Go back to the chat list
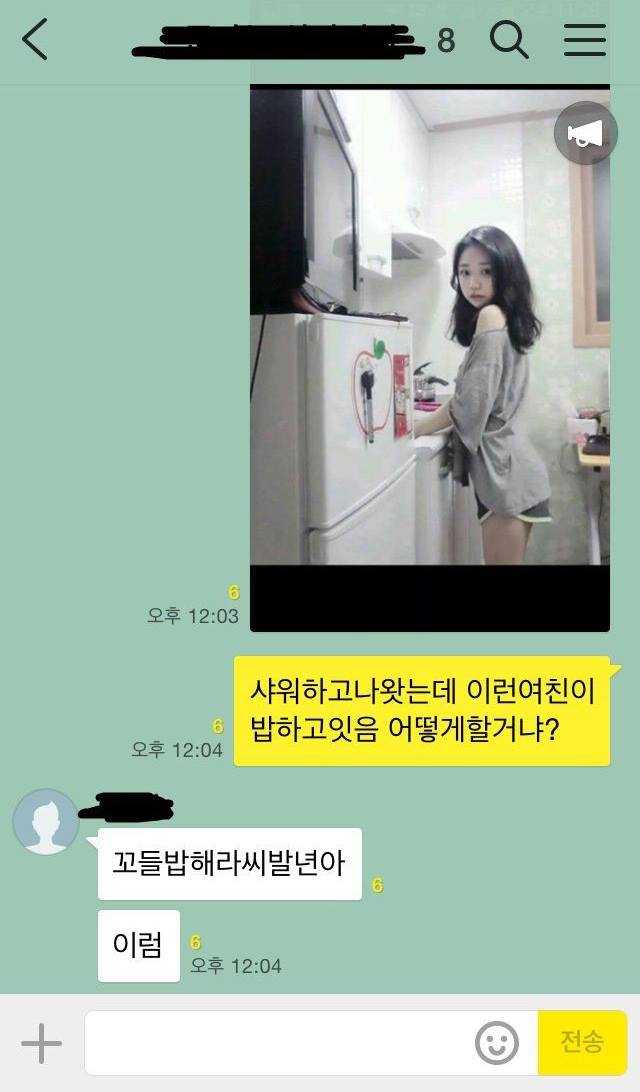Image resolution: width=640 pixels, height=1092 pixels. pos(35,40)
